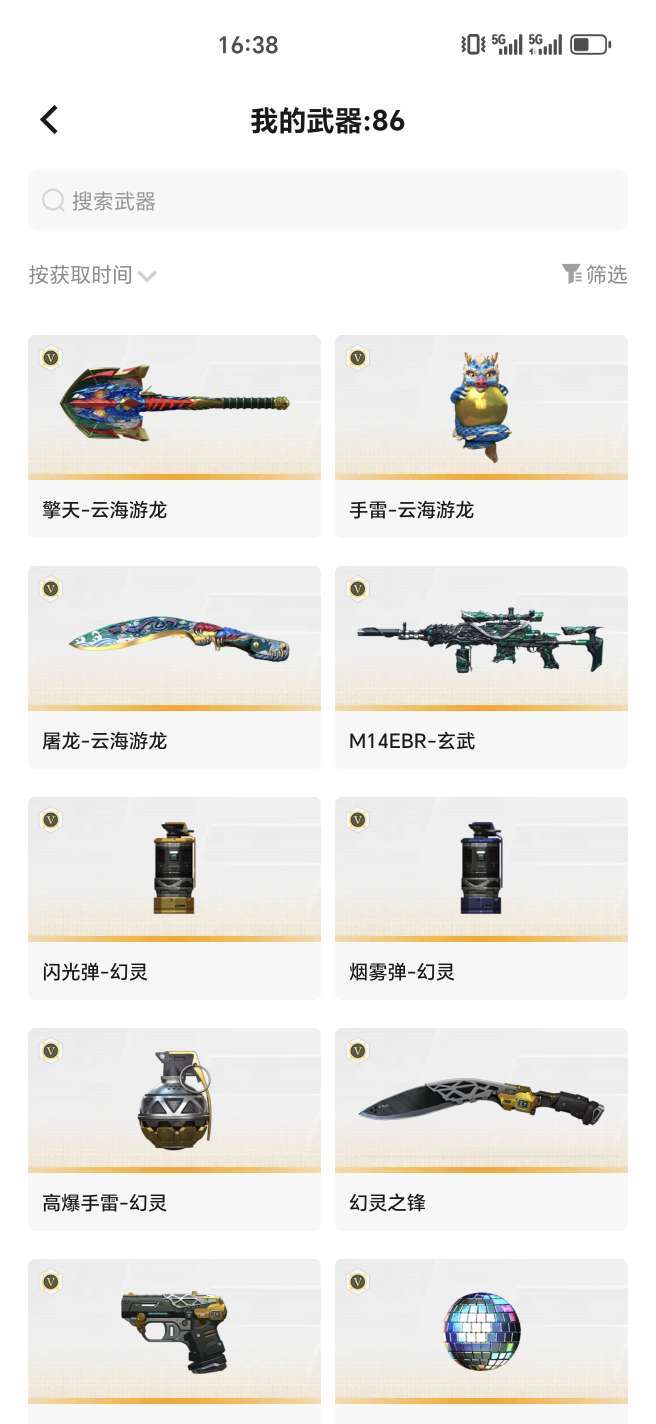Open the pistol weapon card

(x=174, y=1338)
